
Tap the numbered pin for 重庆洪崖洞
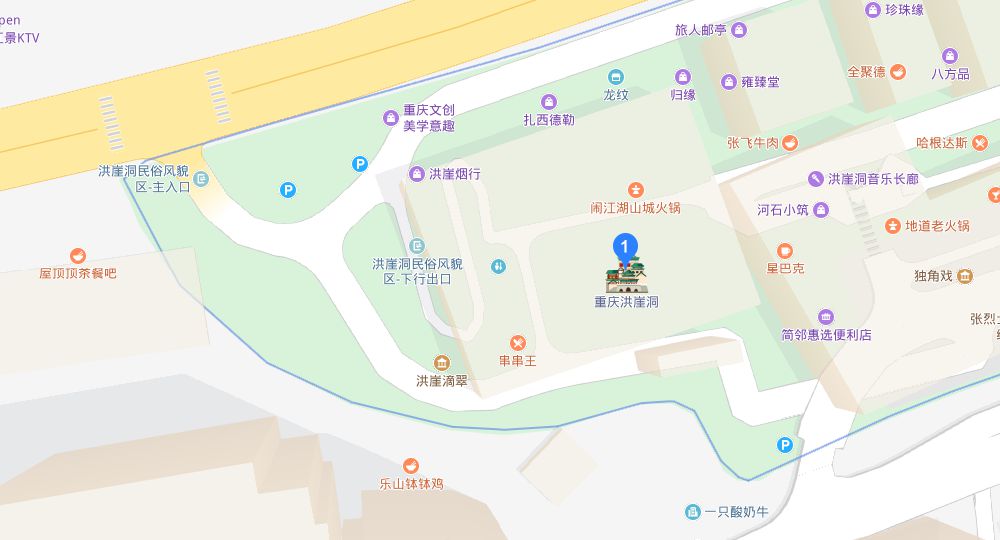click(625, 246)
